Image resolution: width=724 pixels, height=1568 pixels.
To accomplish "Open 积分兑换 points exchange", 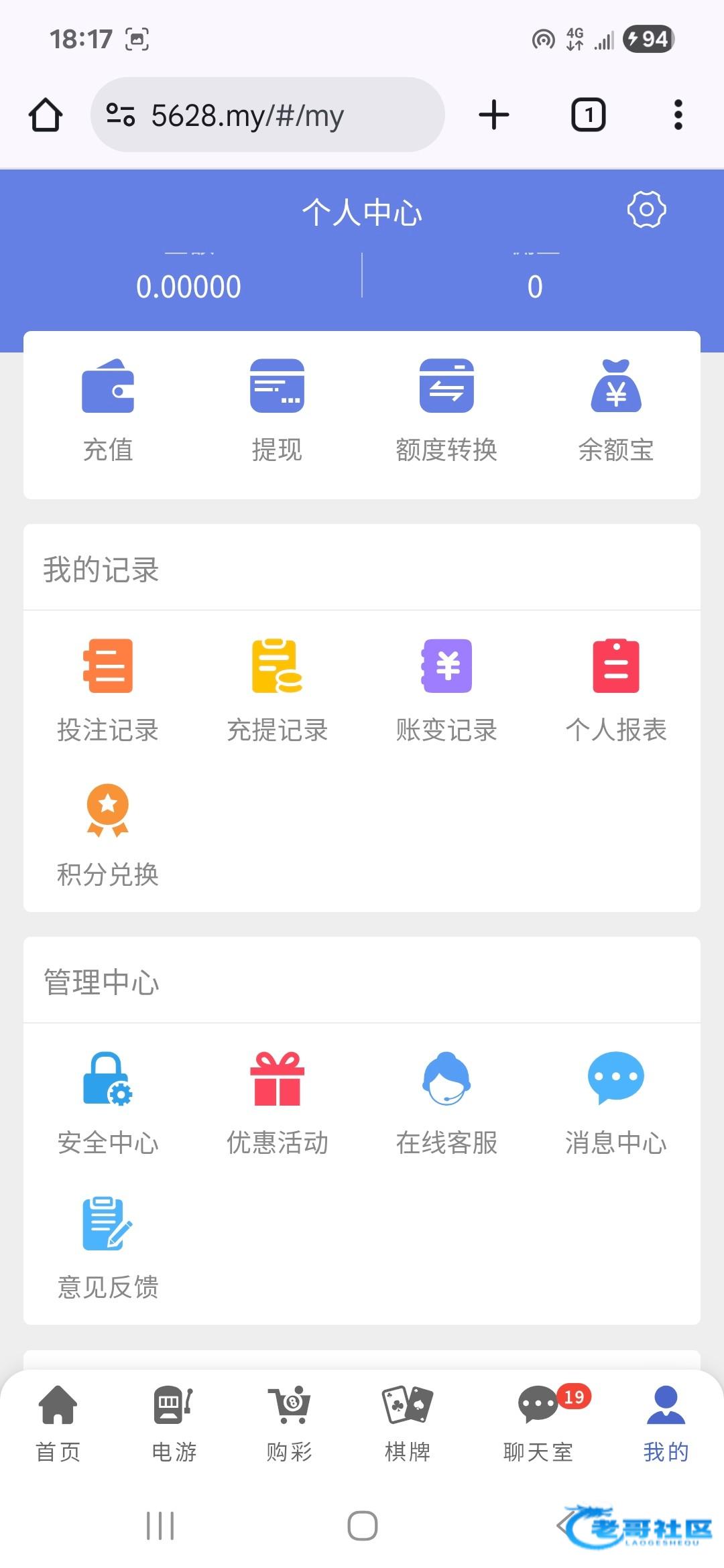I will [108, 835].
